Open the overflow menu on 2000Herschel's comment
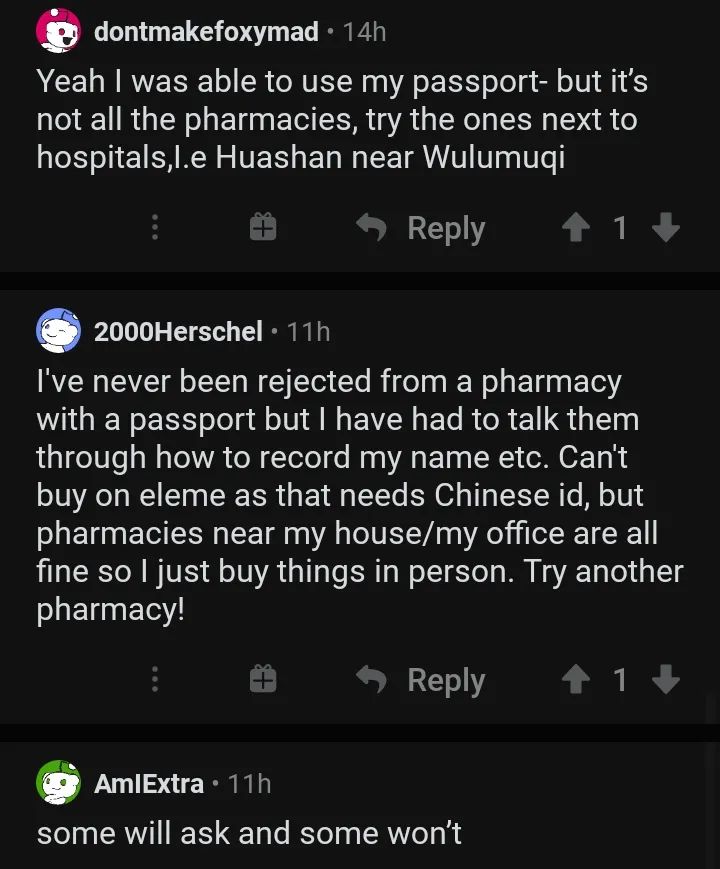This screenshot has width=720, height=869. pos(155,680)
